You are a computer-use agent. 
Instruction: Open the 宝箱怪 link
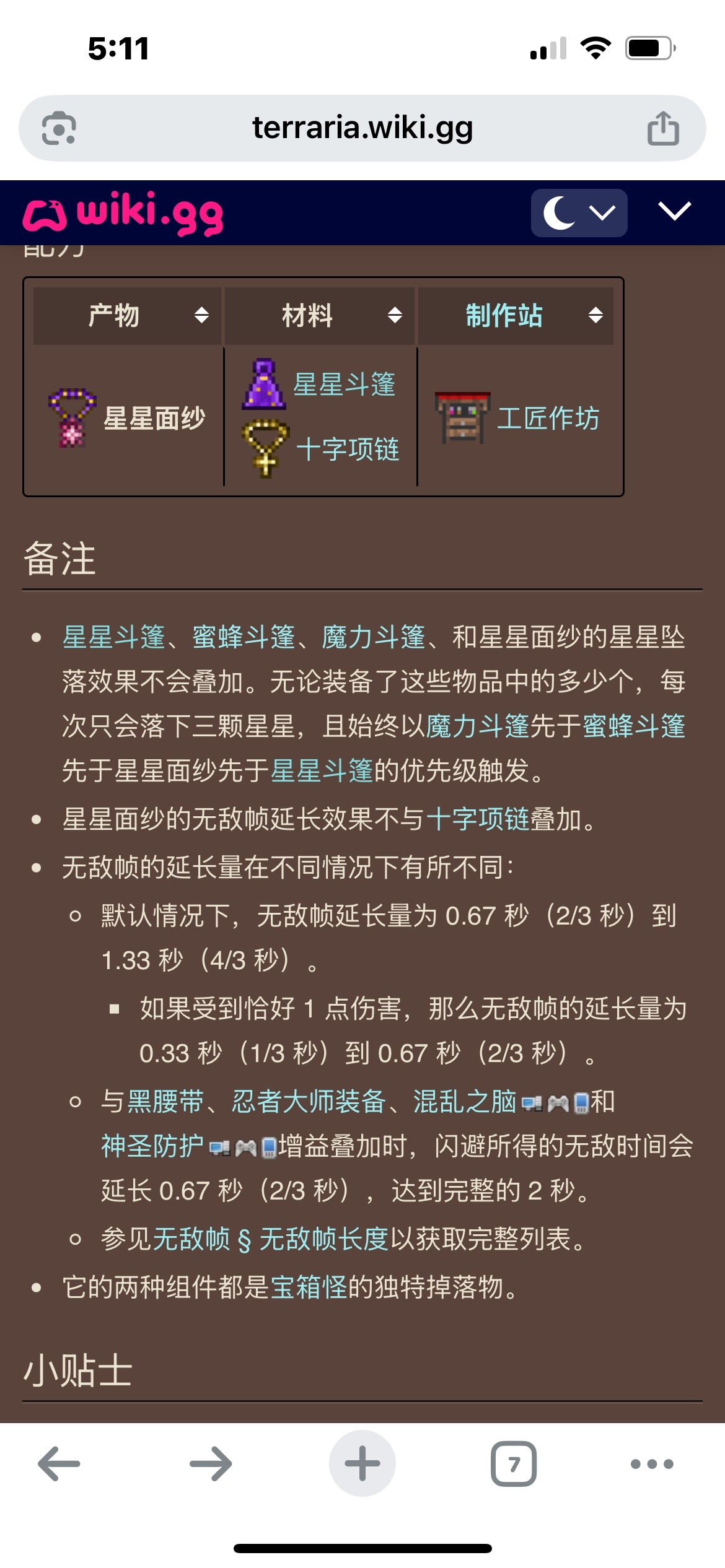point(308,1287)
